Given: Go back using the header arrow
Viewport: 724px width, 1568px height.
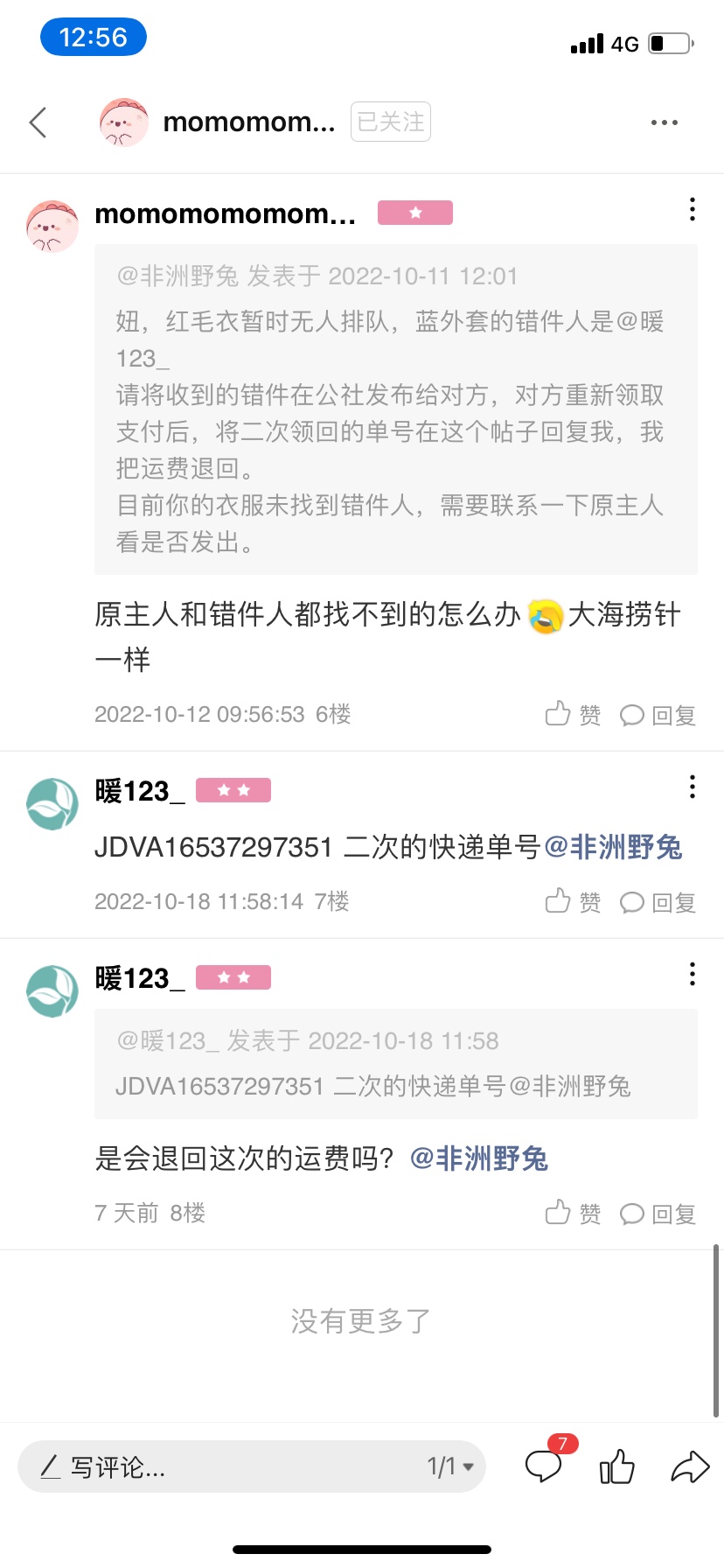Looking at the screenshot, I should click(x=38, y=122).
